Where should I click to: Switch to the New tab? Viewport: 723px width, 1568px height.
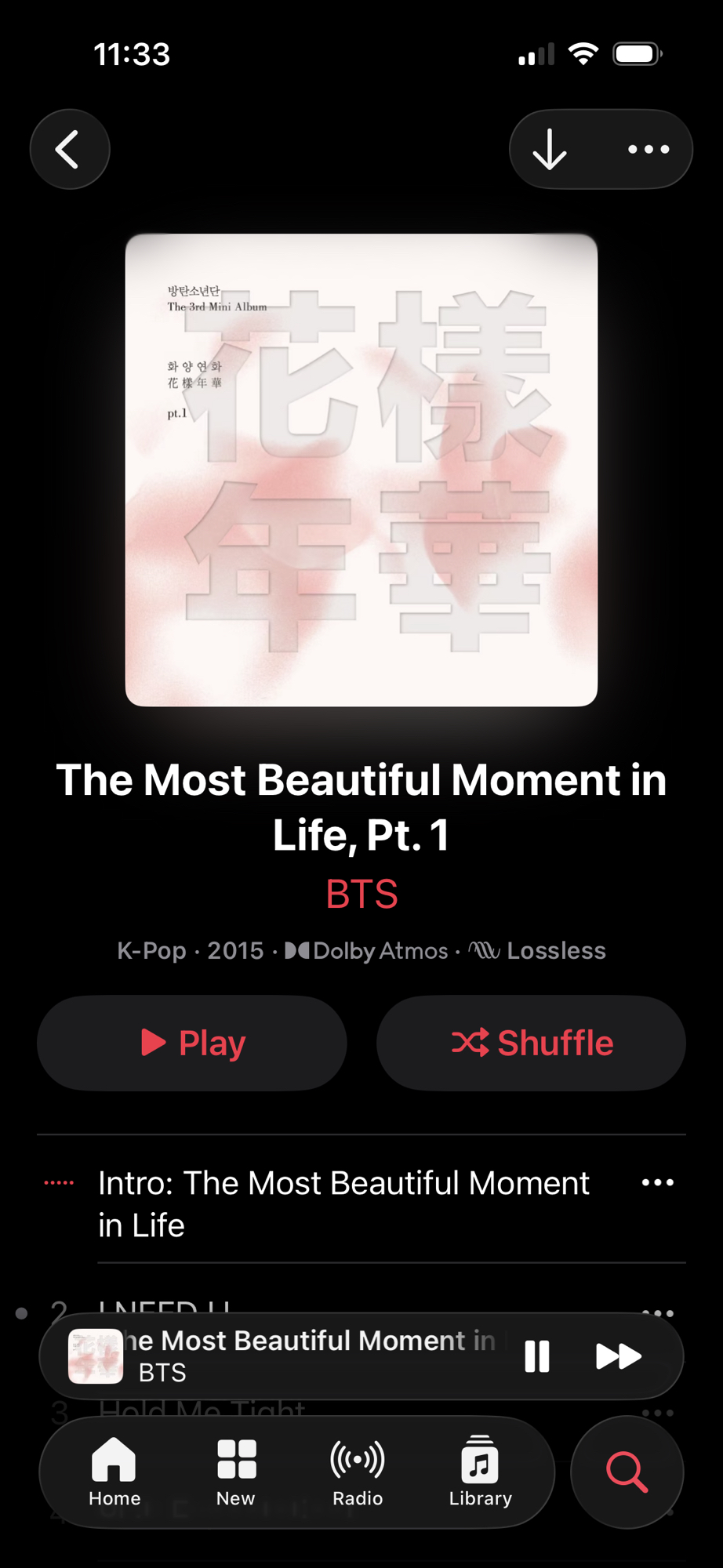pyautogui.click(x=236, y=1472)
